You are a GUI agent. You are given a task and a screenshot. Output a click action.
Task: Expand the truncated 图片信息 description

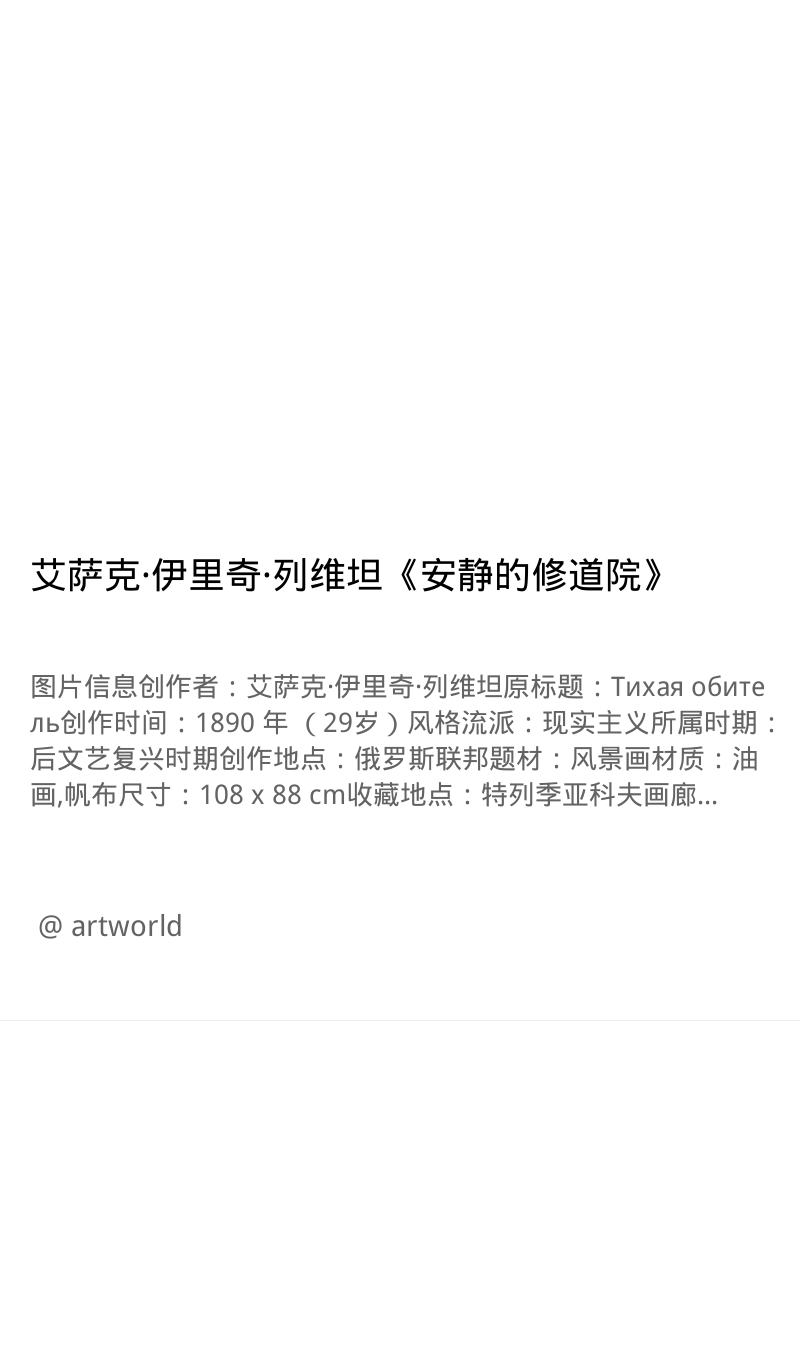point(404,741)
